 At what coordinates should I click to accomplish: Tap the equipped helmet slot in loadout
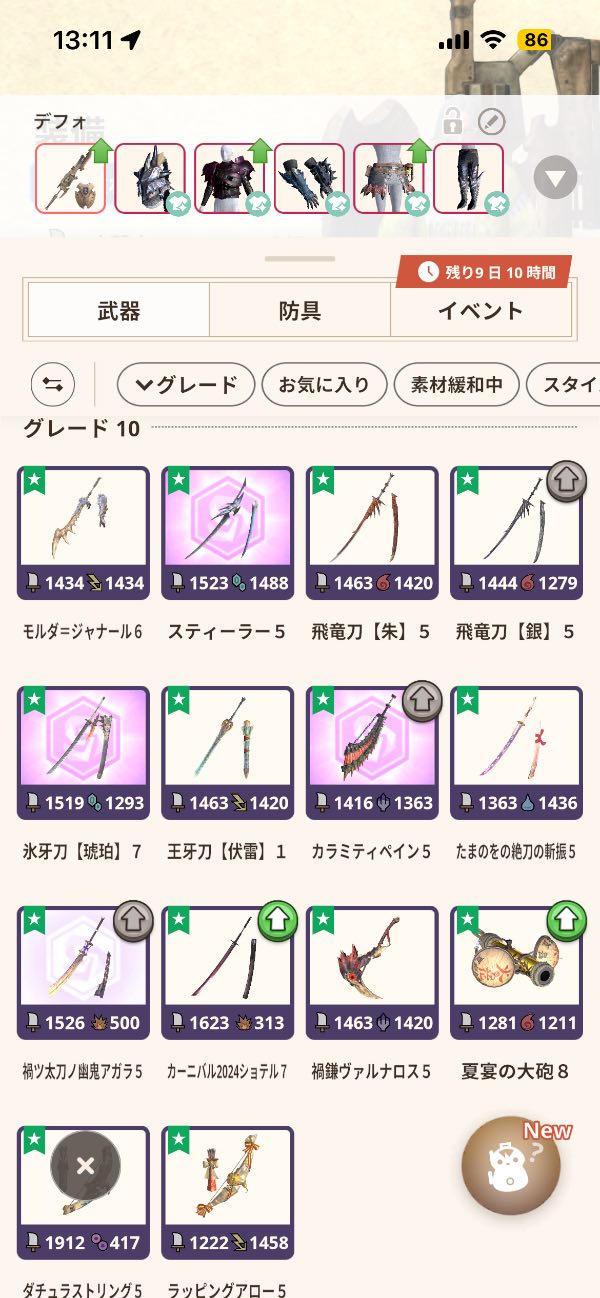(150, 179)
